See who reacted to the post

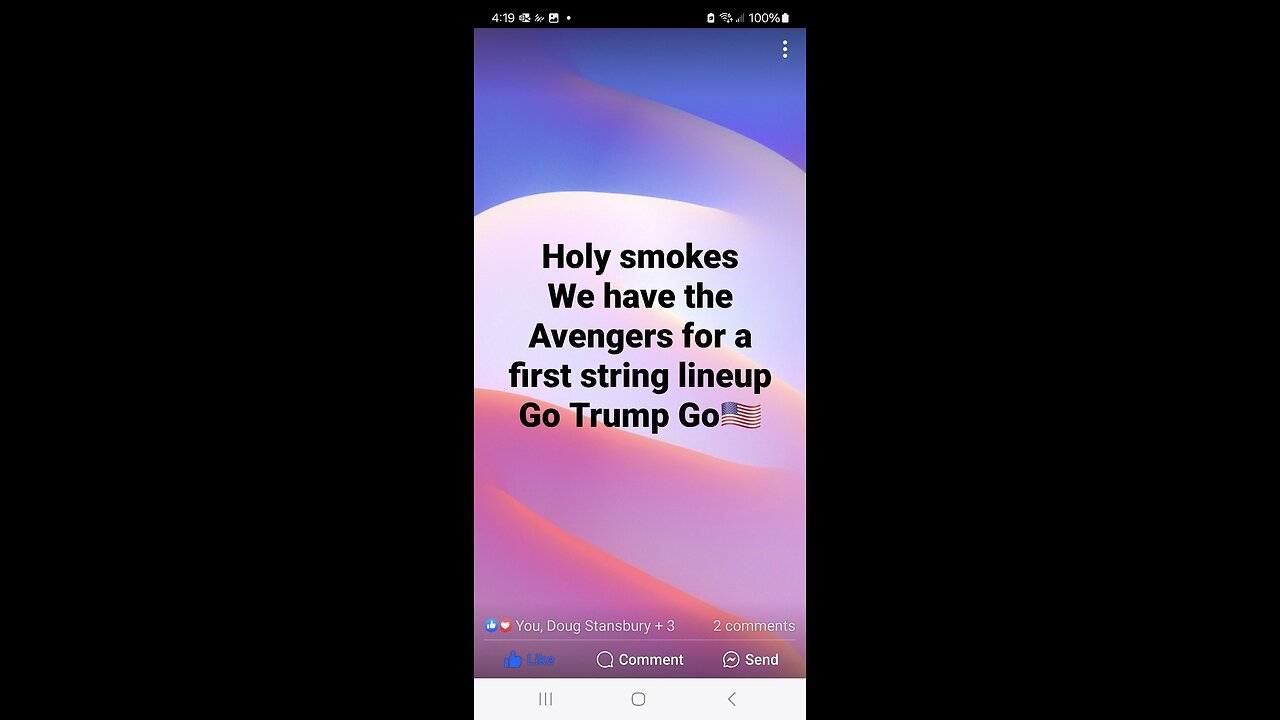pyautogui.click(x=580, y=626)
